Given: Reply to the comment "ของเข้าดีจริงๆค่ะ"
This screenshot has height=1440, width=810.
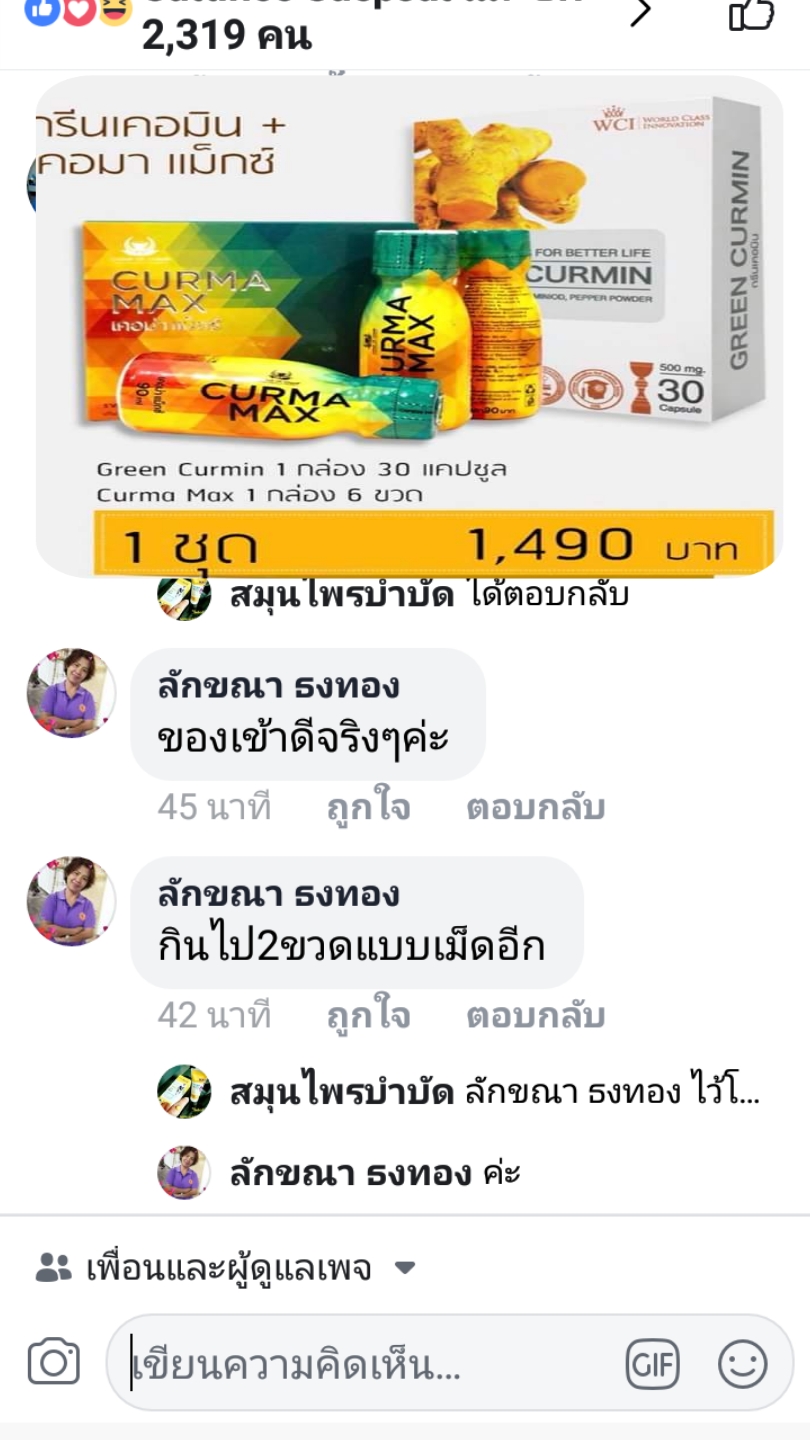Looking at the screenshot, I should (x=535, y=807).
